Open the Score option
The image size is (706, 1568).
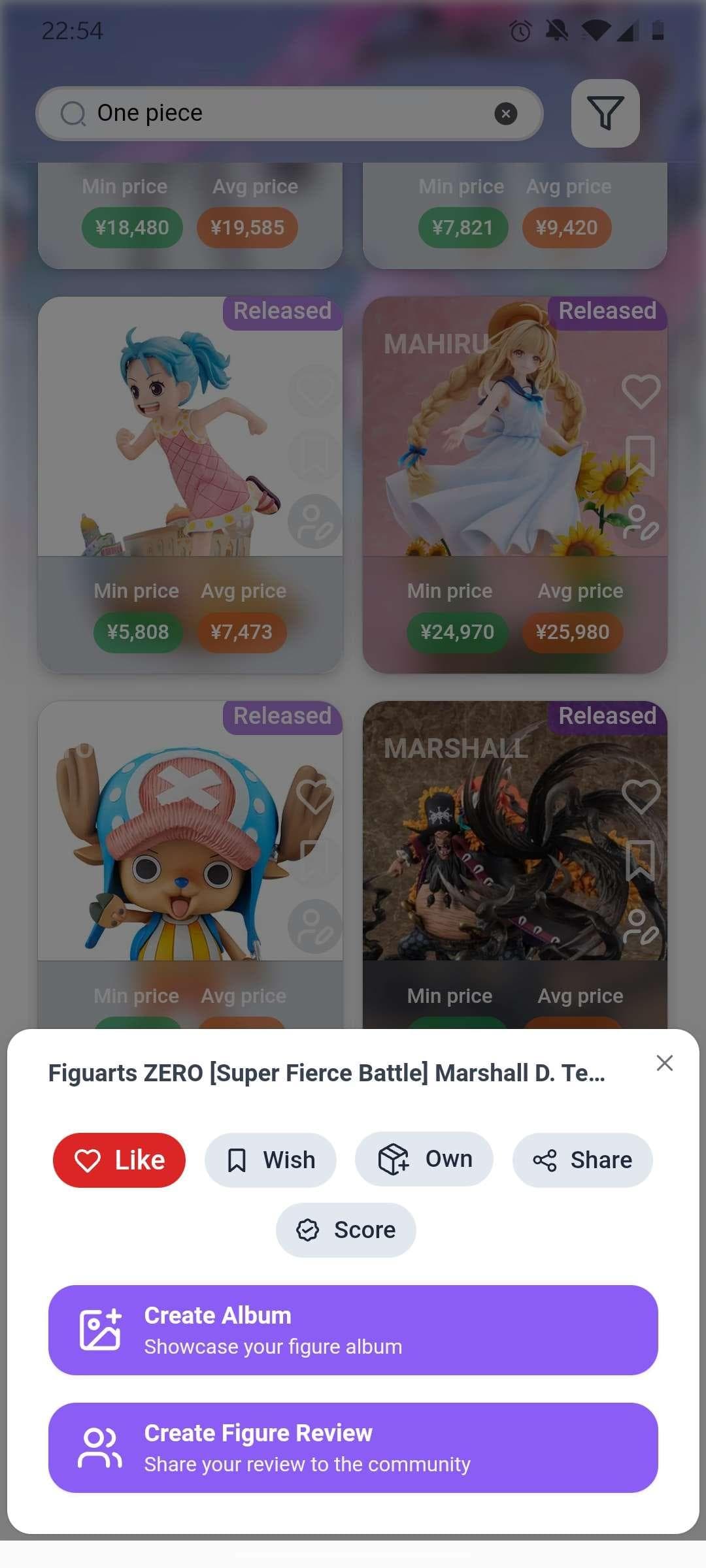(346, 1230)
